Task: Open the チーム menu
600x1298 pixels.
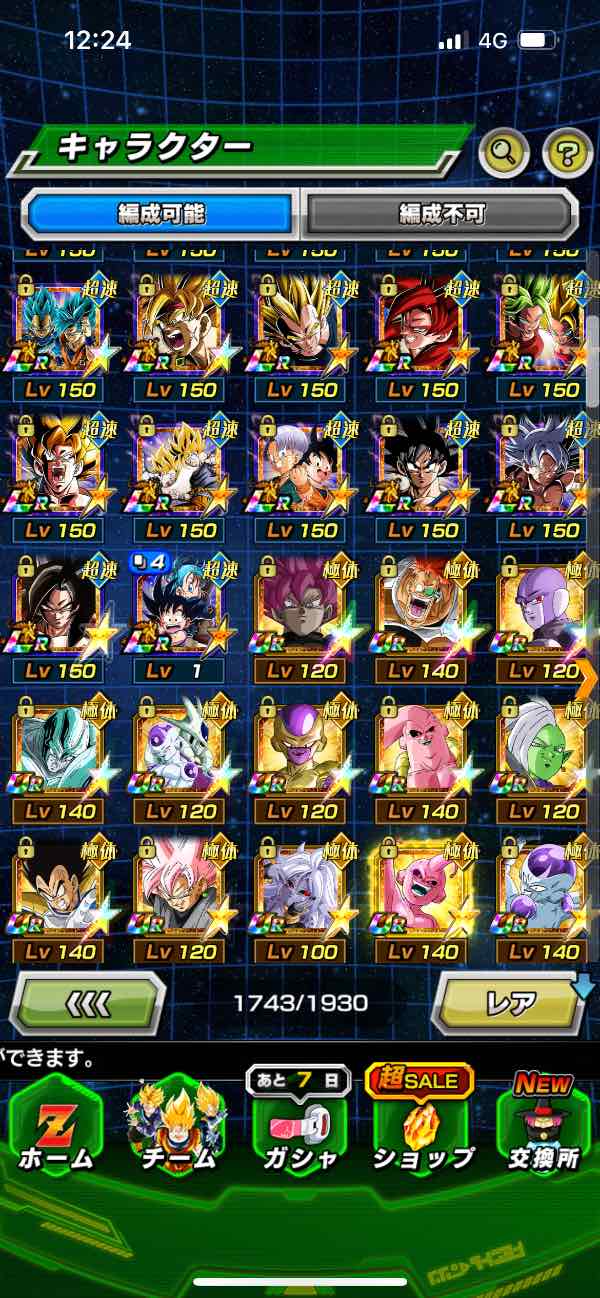Action: (x=176, y=1125)
